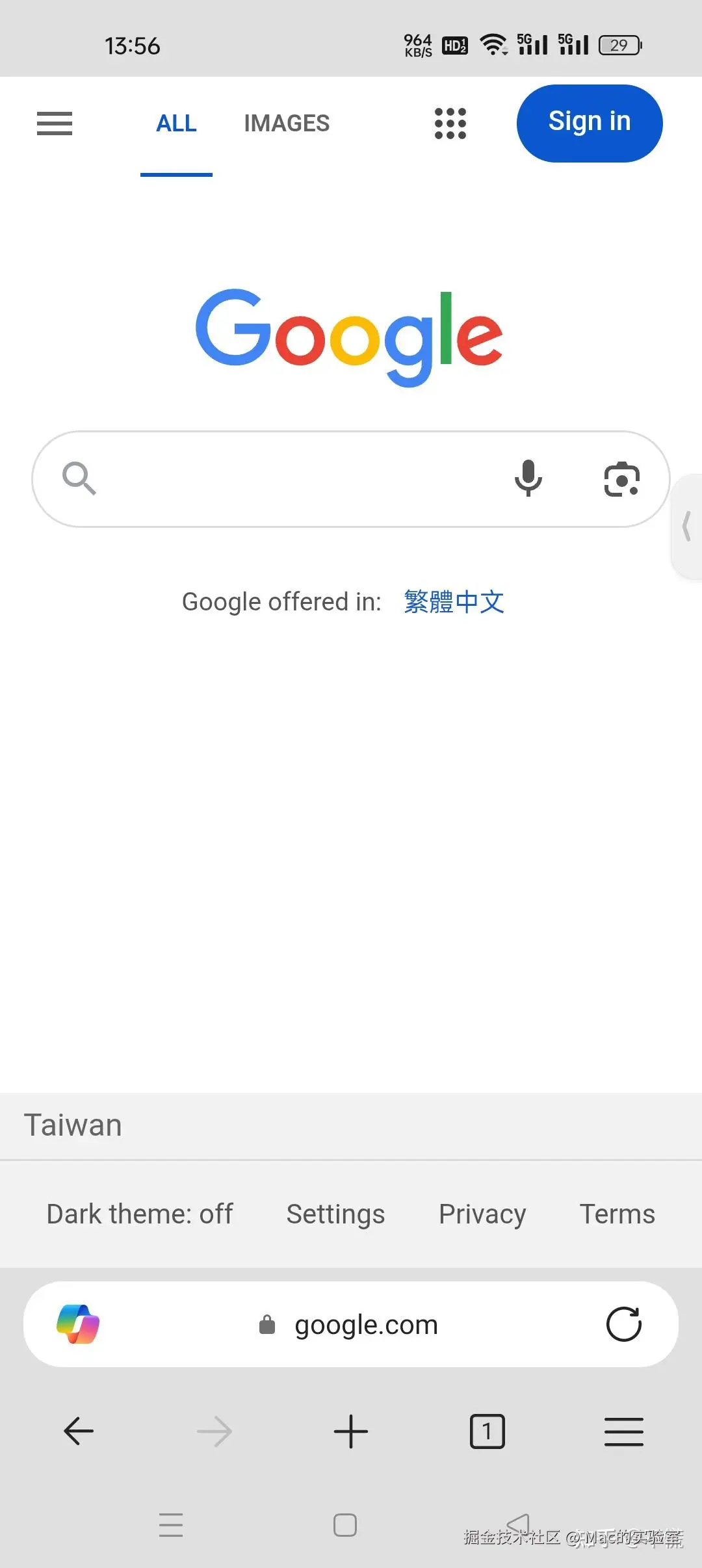This screenshot has height=1568, width=702.
Task: Tap the Sign in button
Action: [x=589, y=123]
